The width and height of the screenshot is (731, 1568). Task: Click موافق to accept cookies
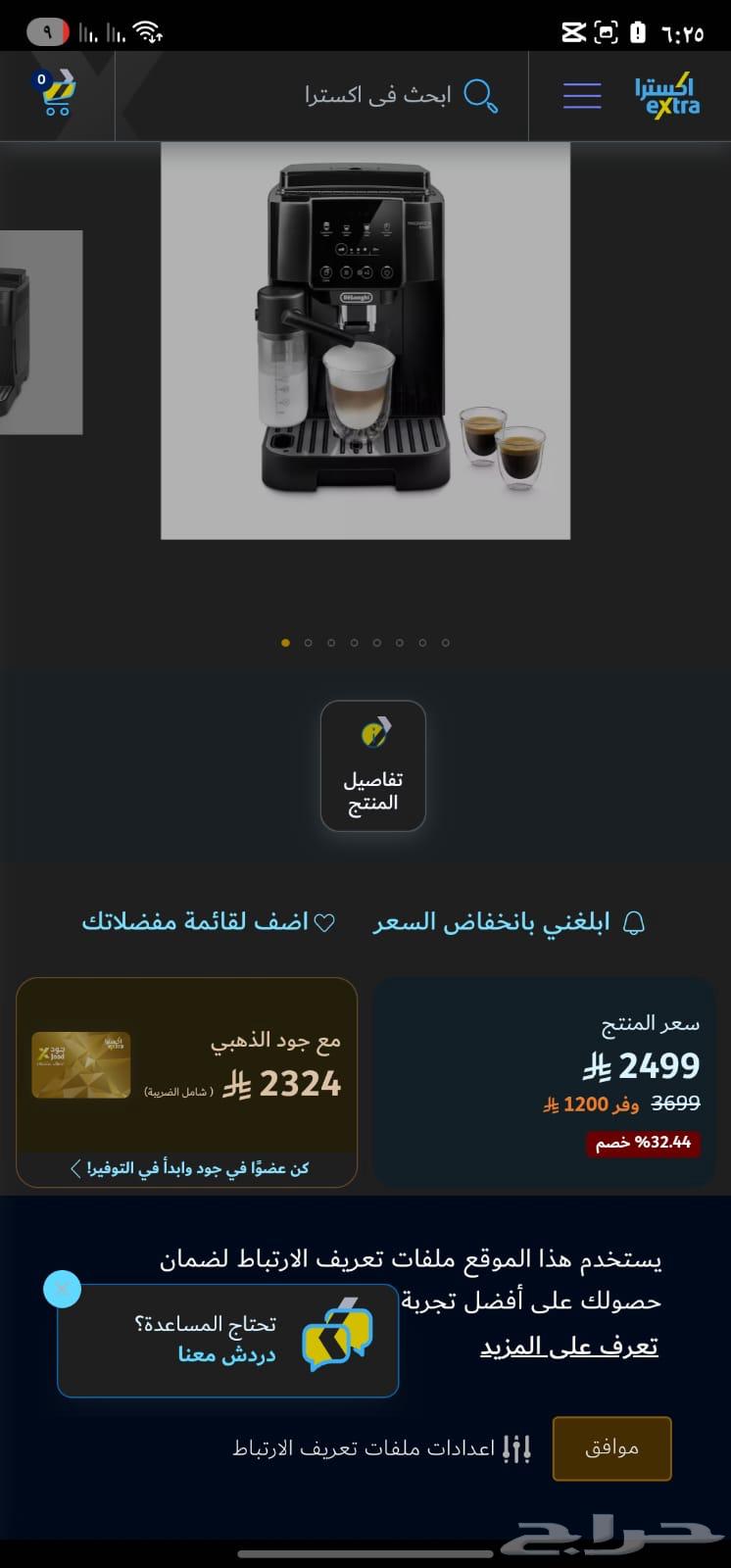pos(611,1448)
